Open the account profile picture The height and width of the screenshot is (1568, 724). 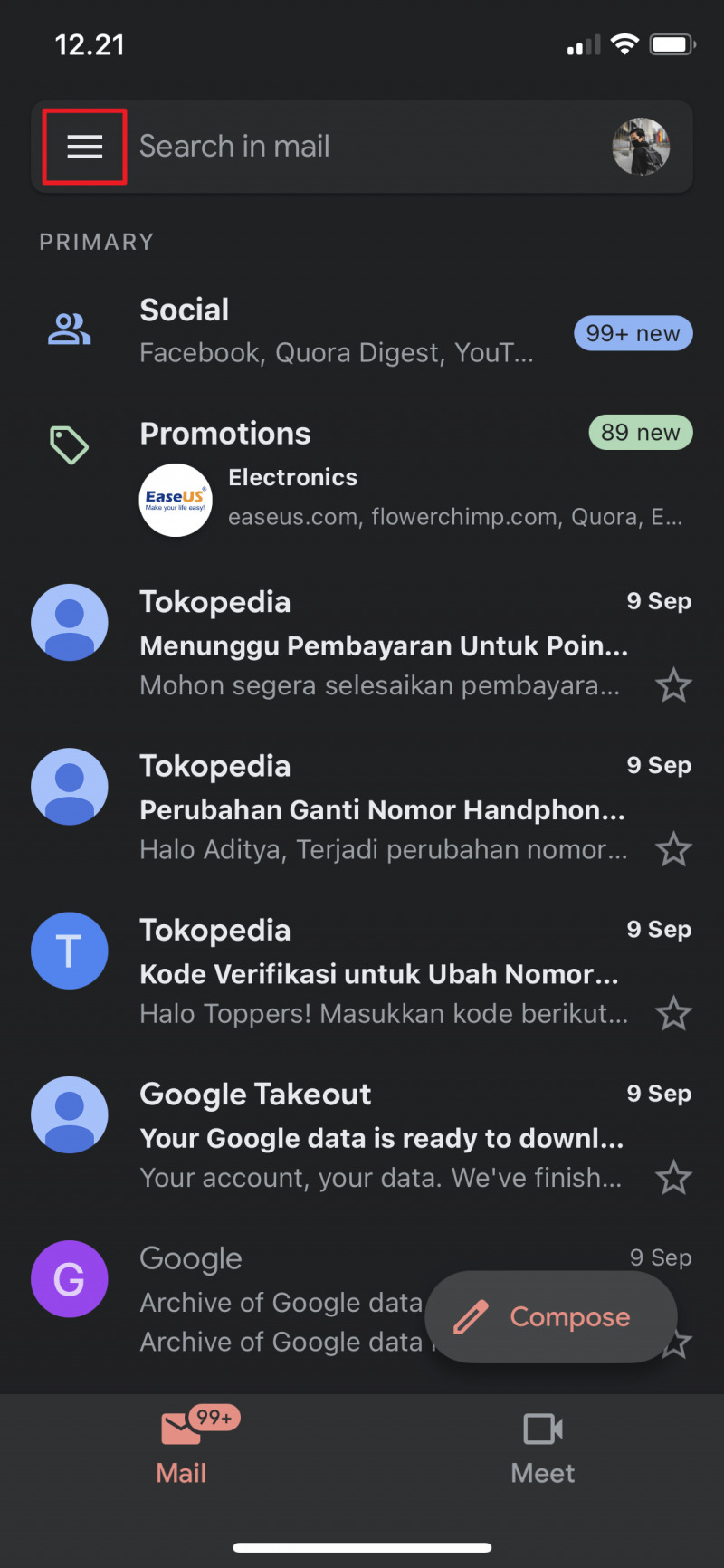click(x=641, y=147)
